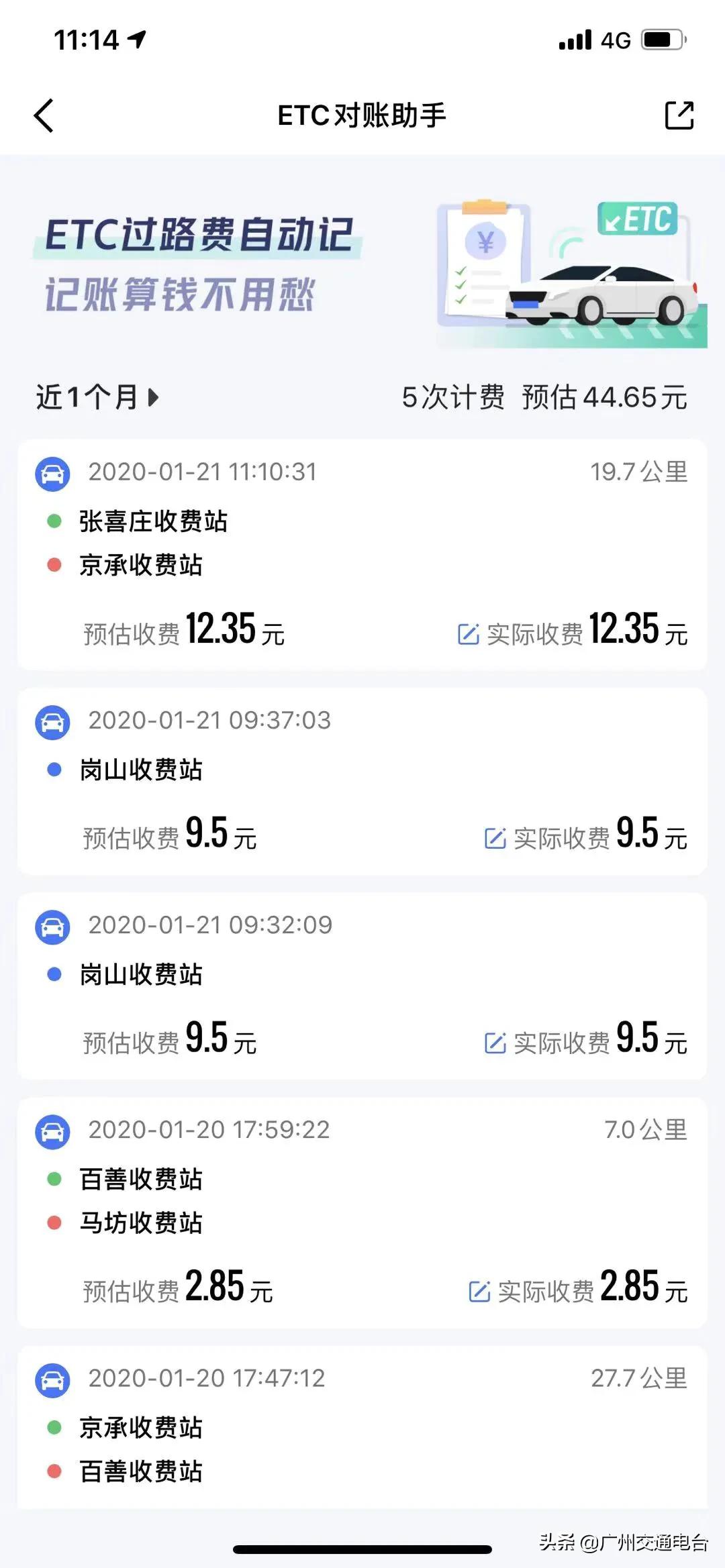
Task: Tap the share icon at top right
Action: 678,115
